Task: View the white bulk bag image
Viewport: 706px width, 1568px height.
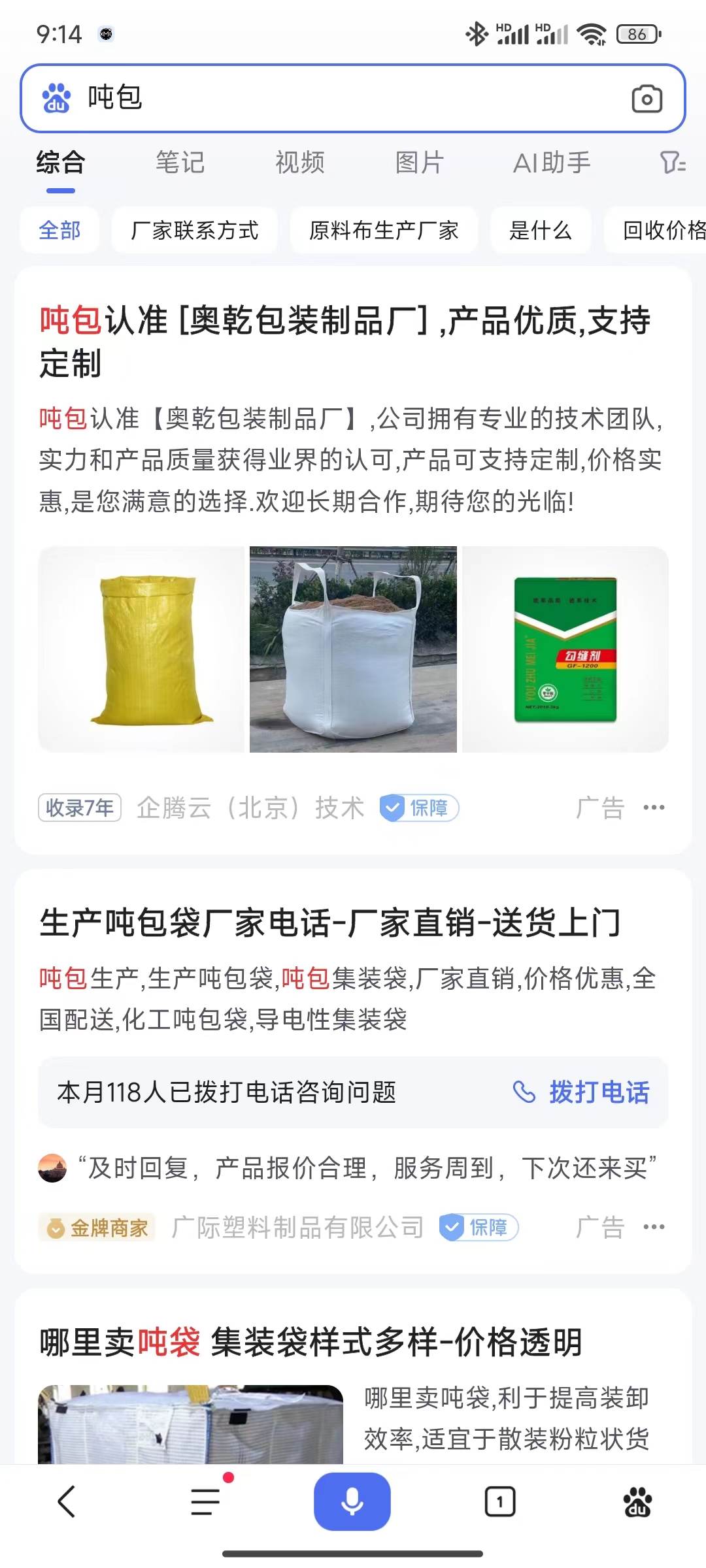Action: [x=353, y=649]
